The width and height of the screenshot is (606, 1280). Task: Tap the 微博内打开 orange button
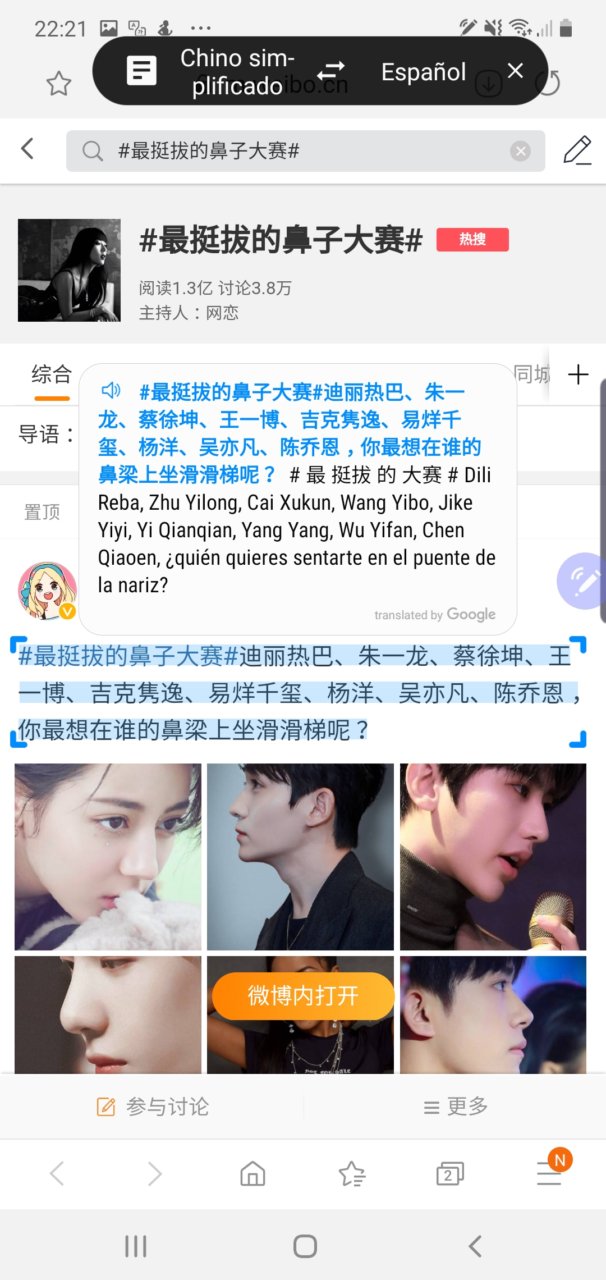click(303, 995)
